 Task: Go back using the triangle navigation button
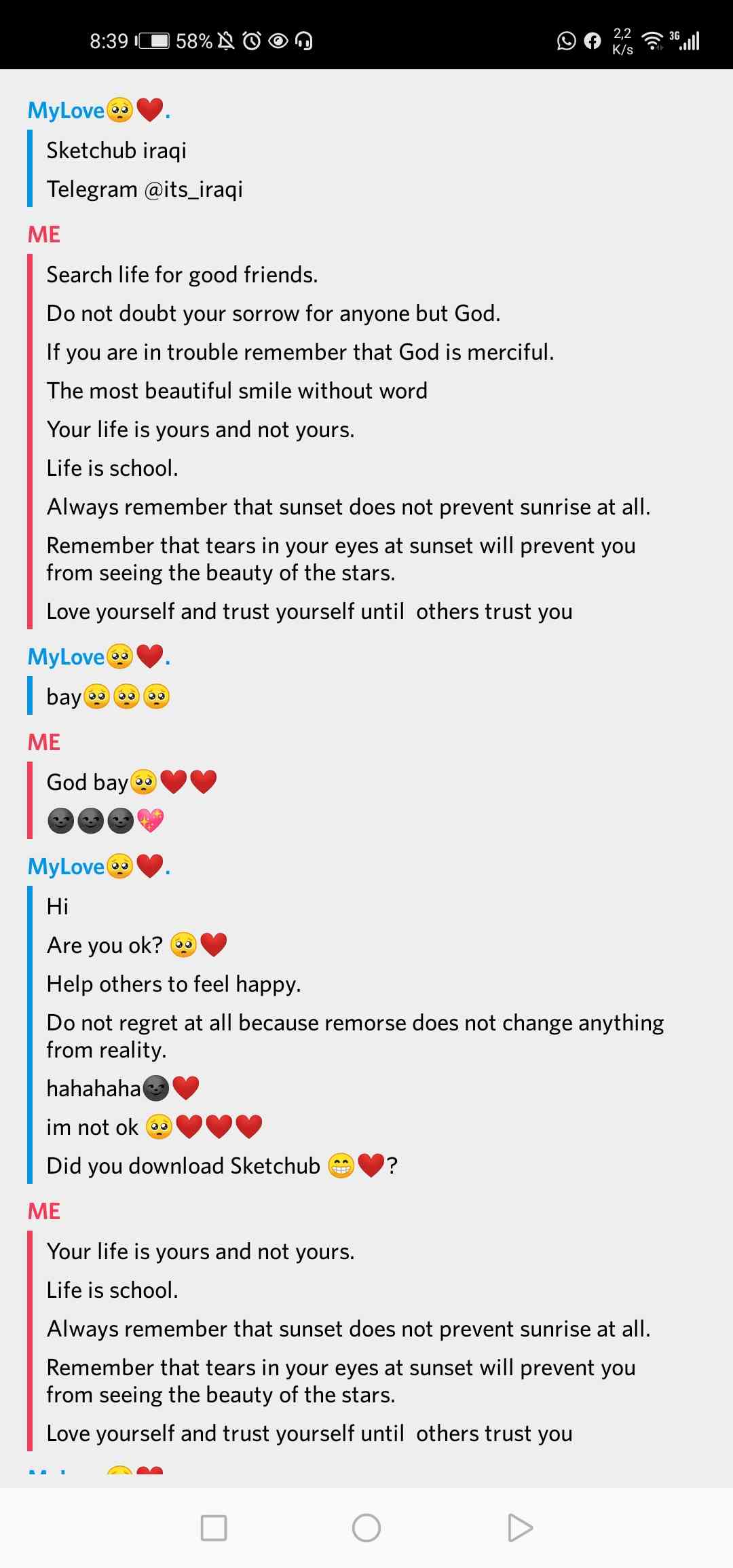pos(520,1528)
